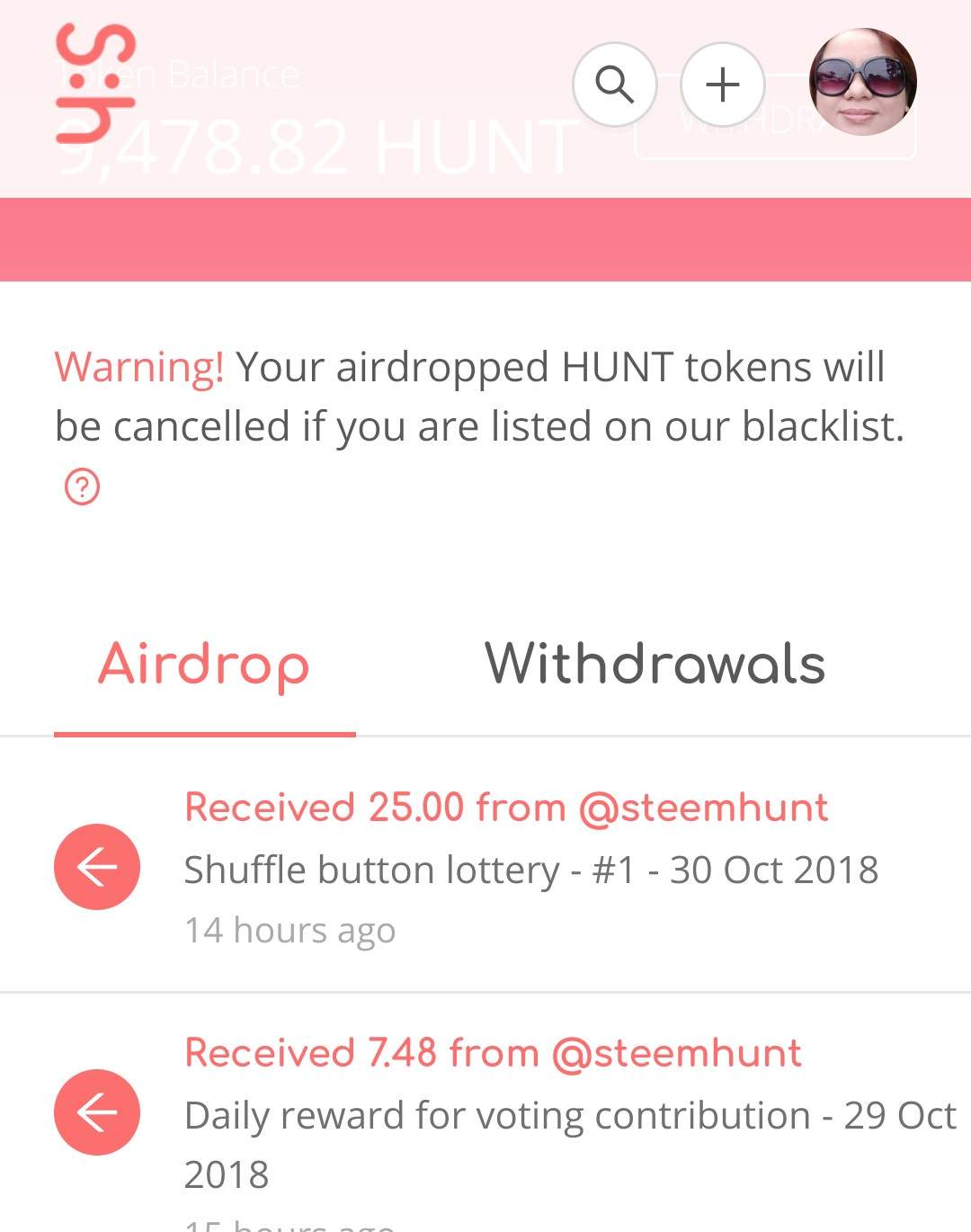The width and height of the screenshot is (971, 1232).
Task: Open the search icon in the header
Action: tap(615, 85)
